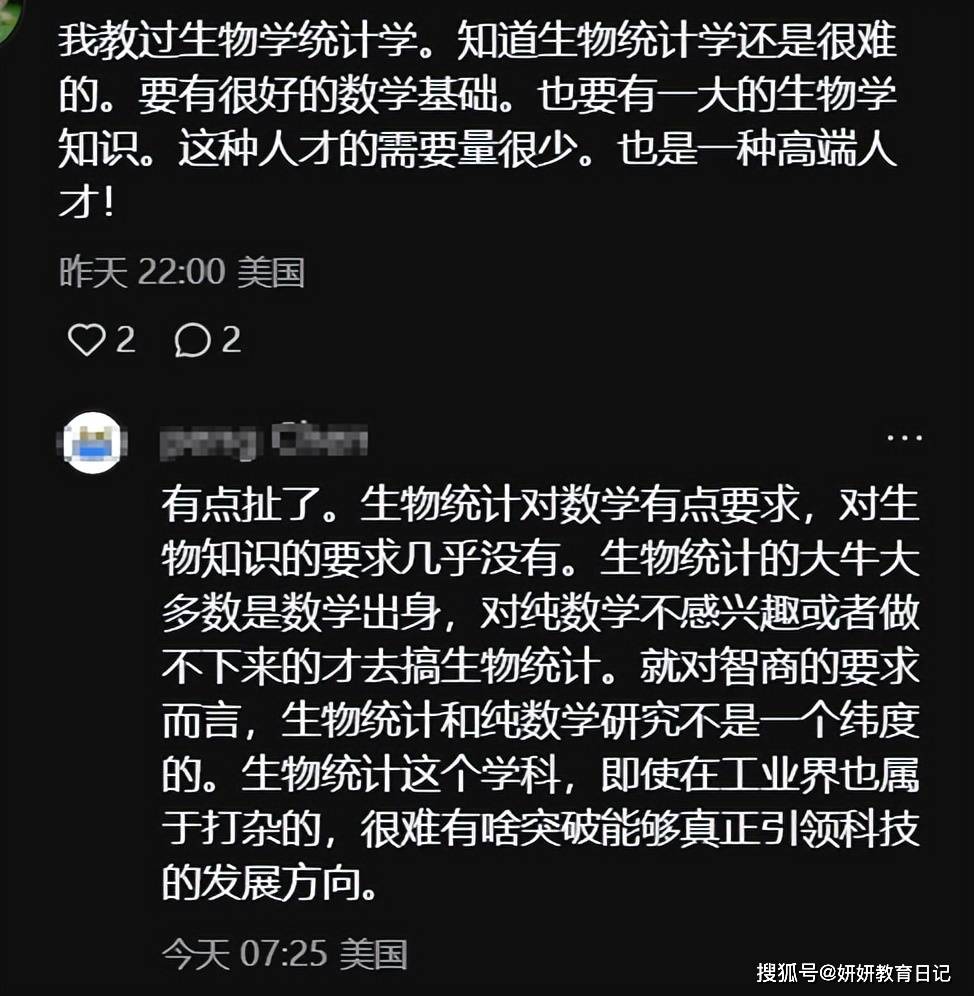
Task: Open the replier's profile avatar
Action: (x=92, y=442)
